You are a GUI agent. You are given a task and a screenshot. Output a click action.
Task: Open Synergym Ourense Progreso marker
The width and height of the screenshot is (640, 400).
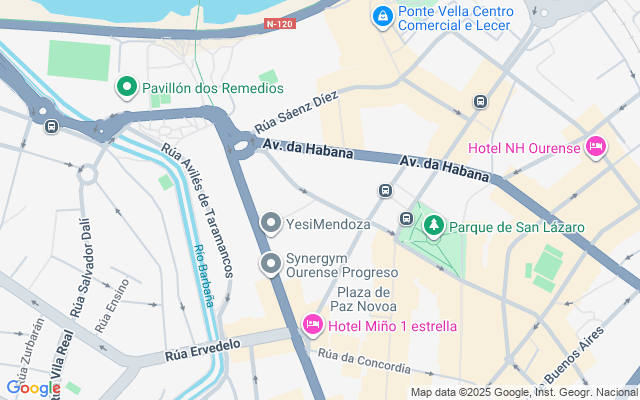coord(270,264)
